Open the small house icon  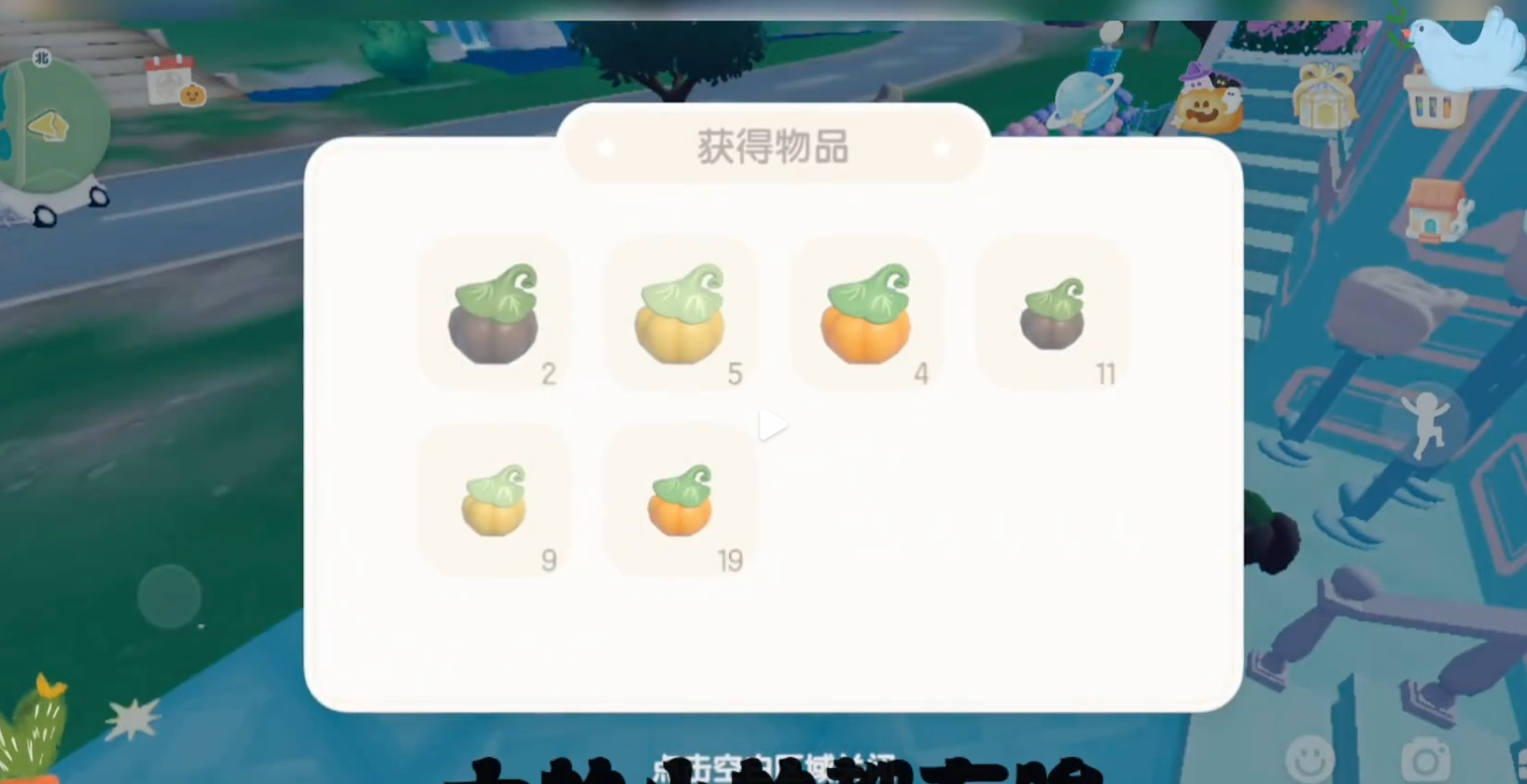coord(1436,212)
